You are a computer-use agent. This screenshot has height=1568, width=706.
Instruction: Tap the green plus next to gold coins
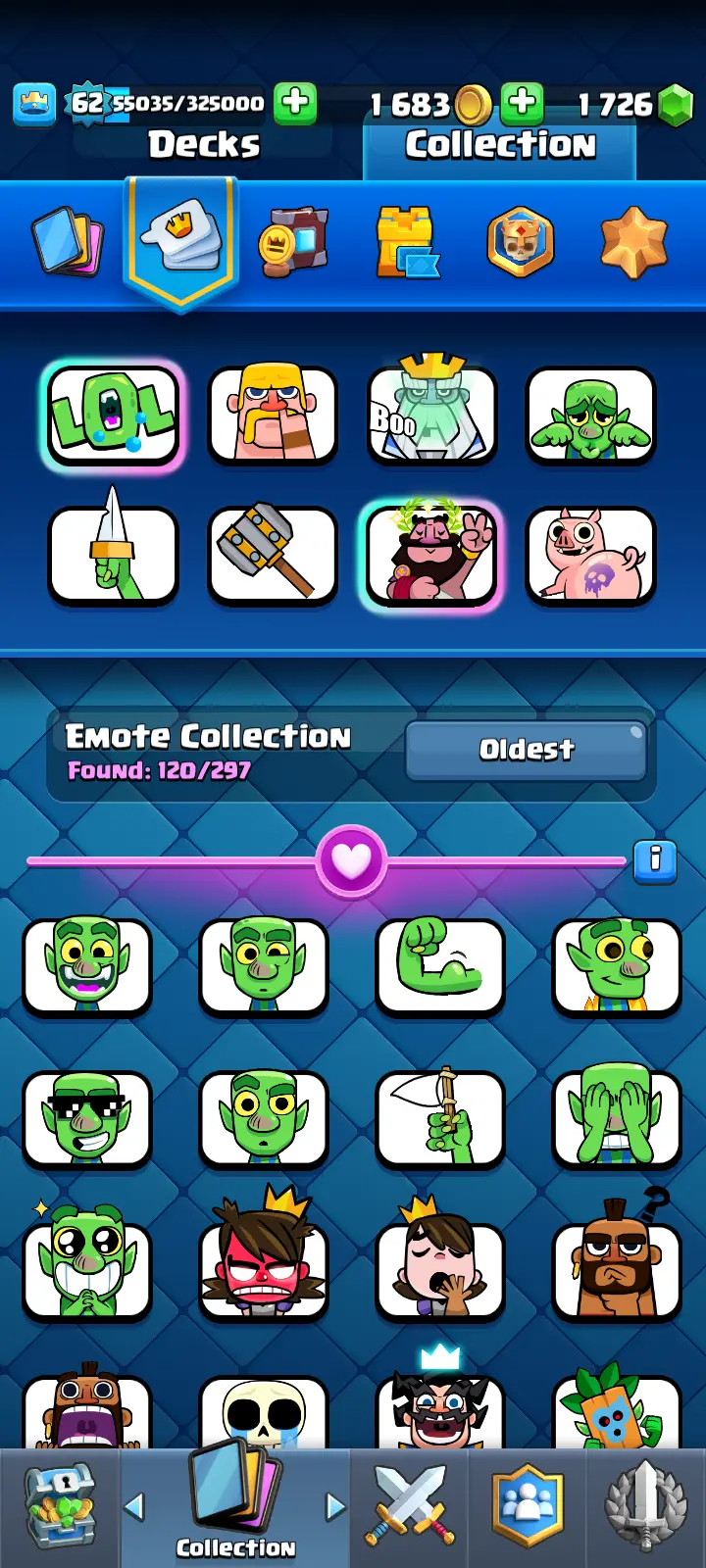pyautogui.click(x=522, y=102)
